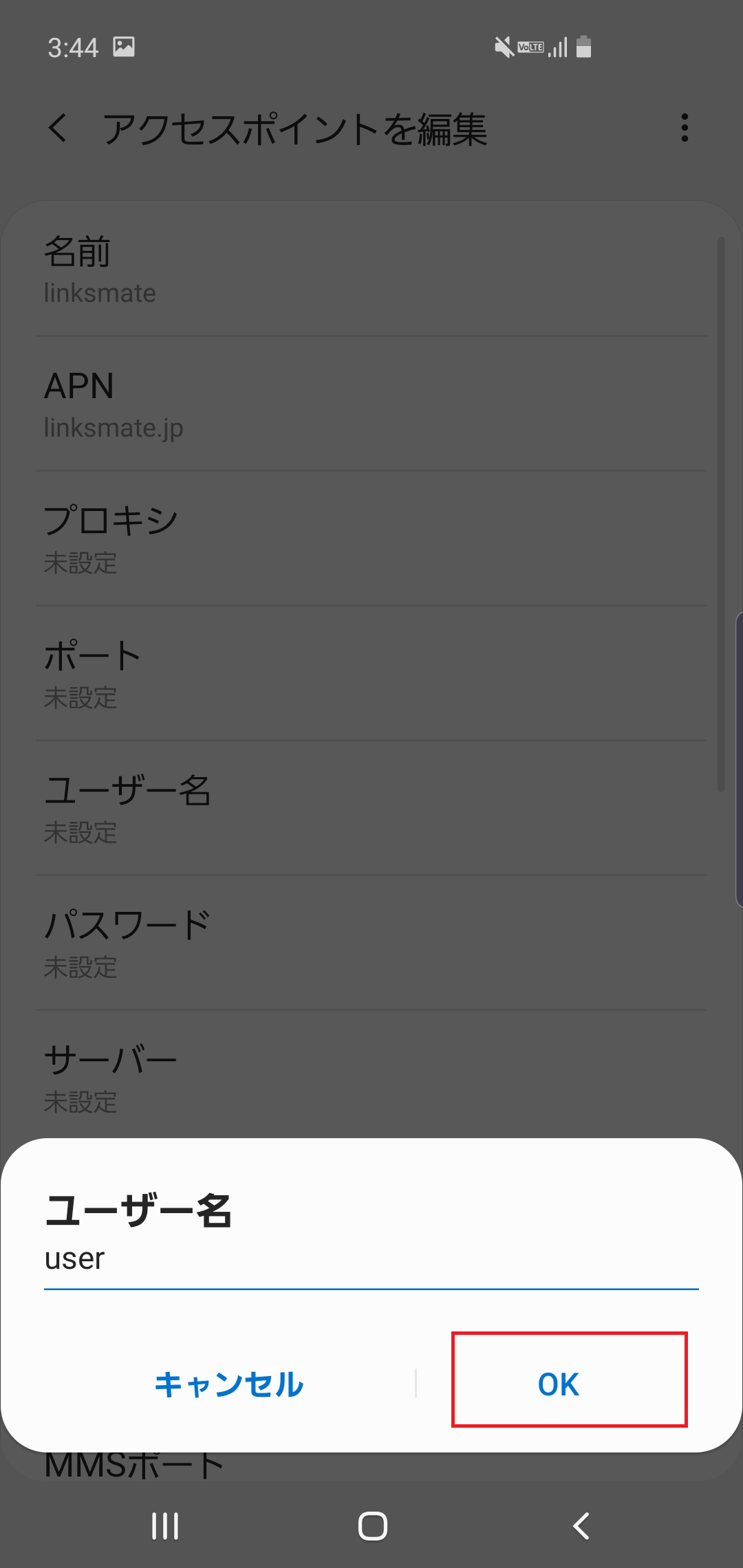Tap the battery icon in status bar
The height and width of the screenshot is (1568, 743).
pos(584,47)
